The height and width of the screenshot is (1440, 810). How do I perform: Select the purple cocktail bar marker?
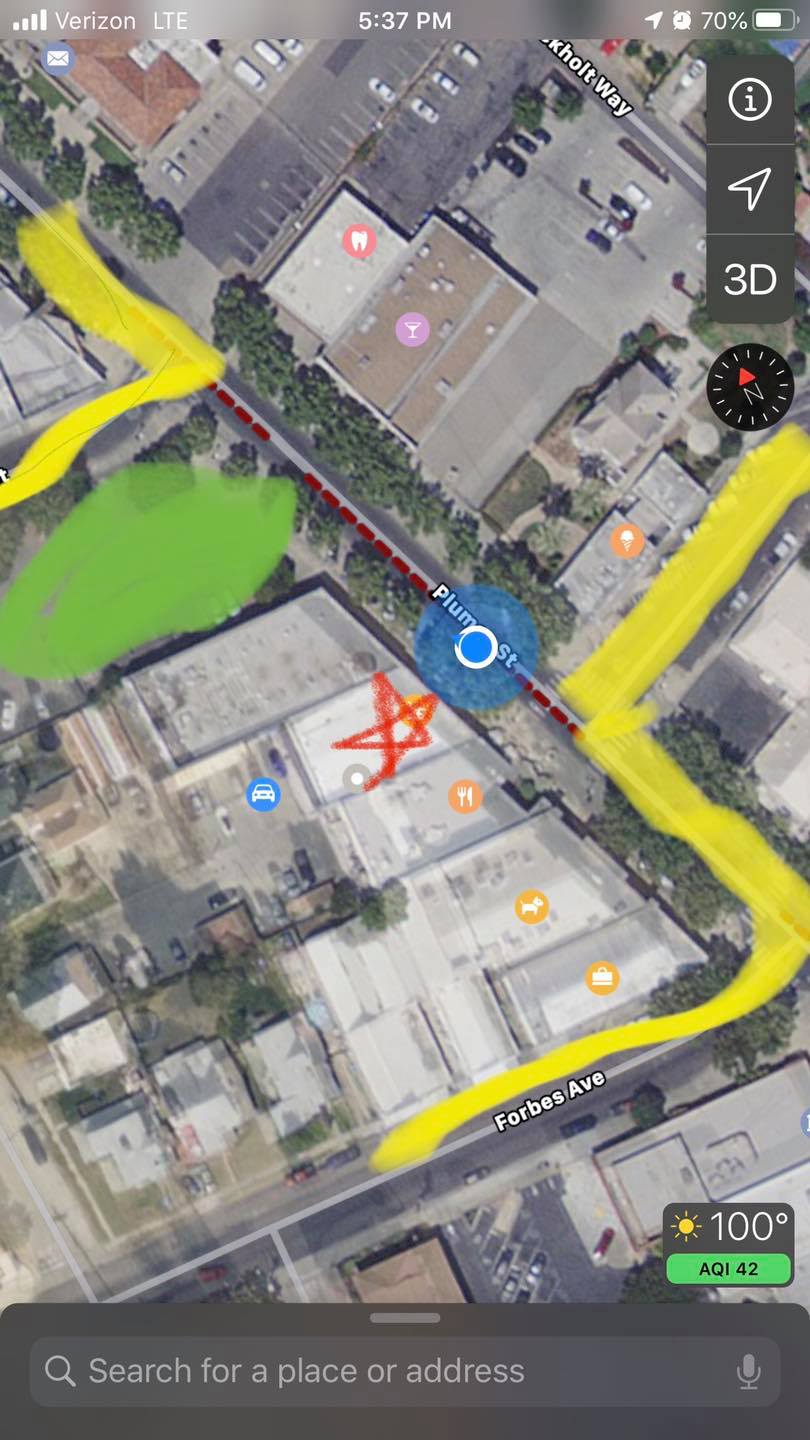pyautogui.click(x=411, y=328)
